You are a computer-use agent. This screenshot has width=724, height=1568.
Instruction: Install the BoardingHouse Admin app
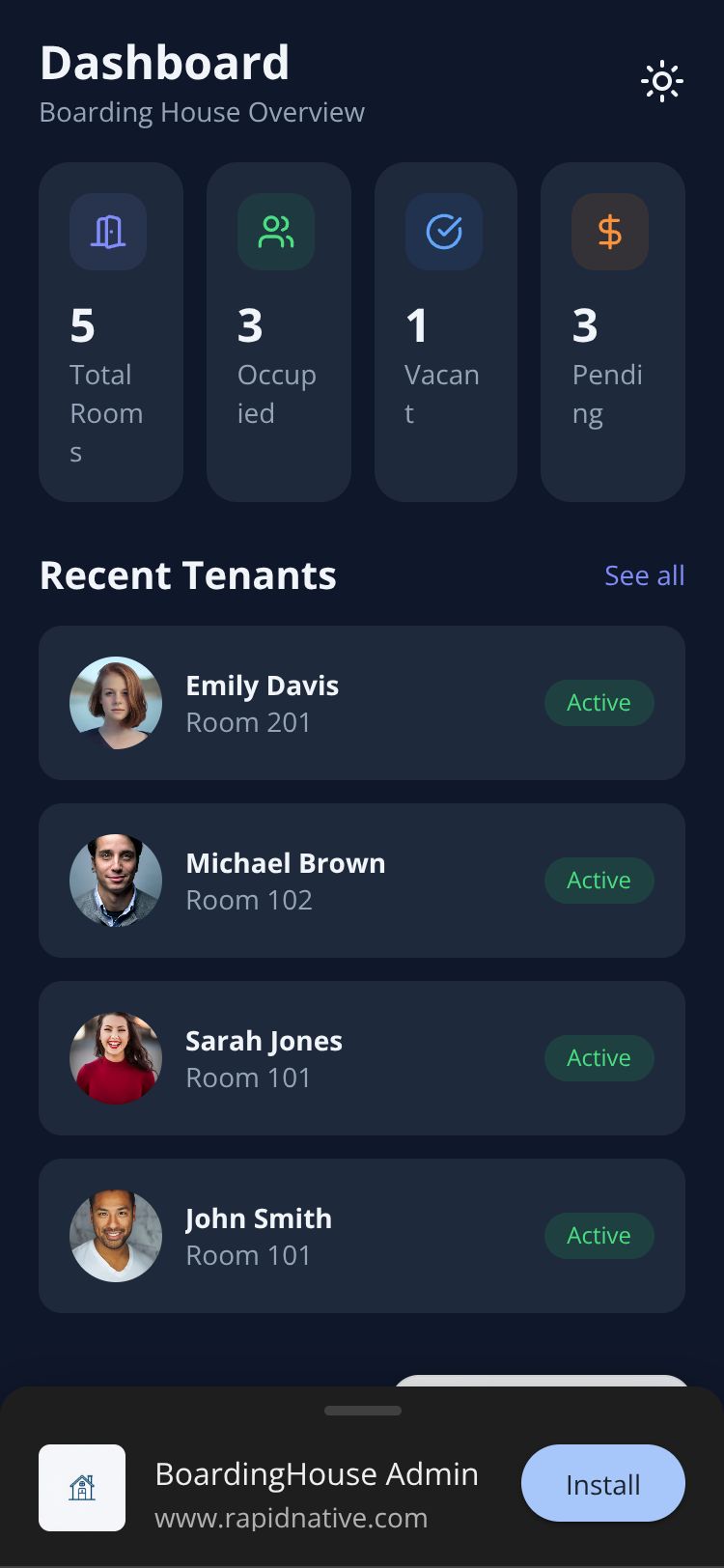(x=602, y=1484)
